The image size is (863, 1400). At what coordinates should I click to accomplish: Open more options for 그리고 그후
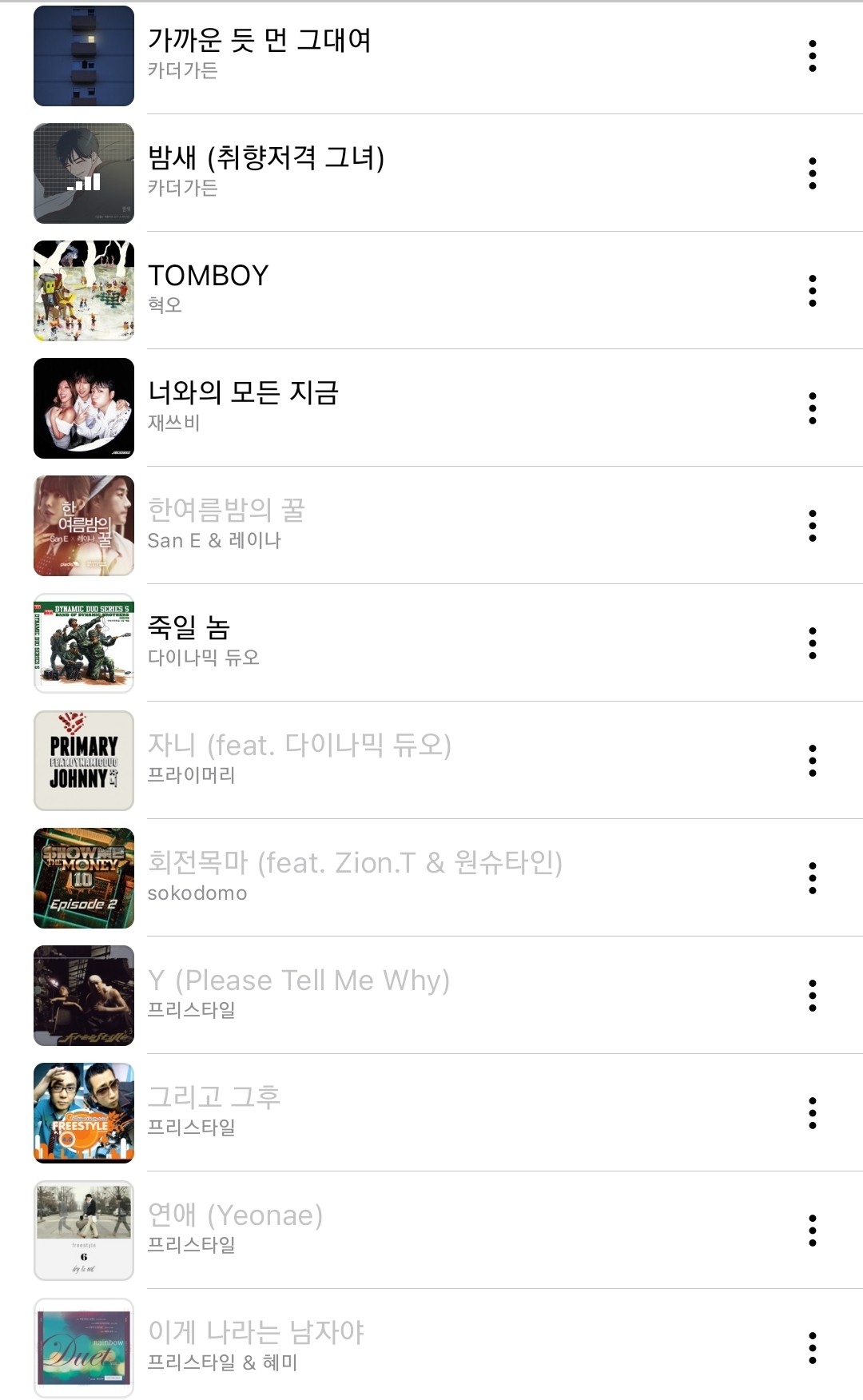tap(812, 1113)
